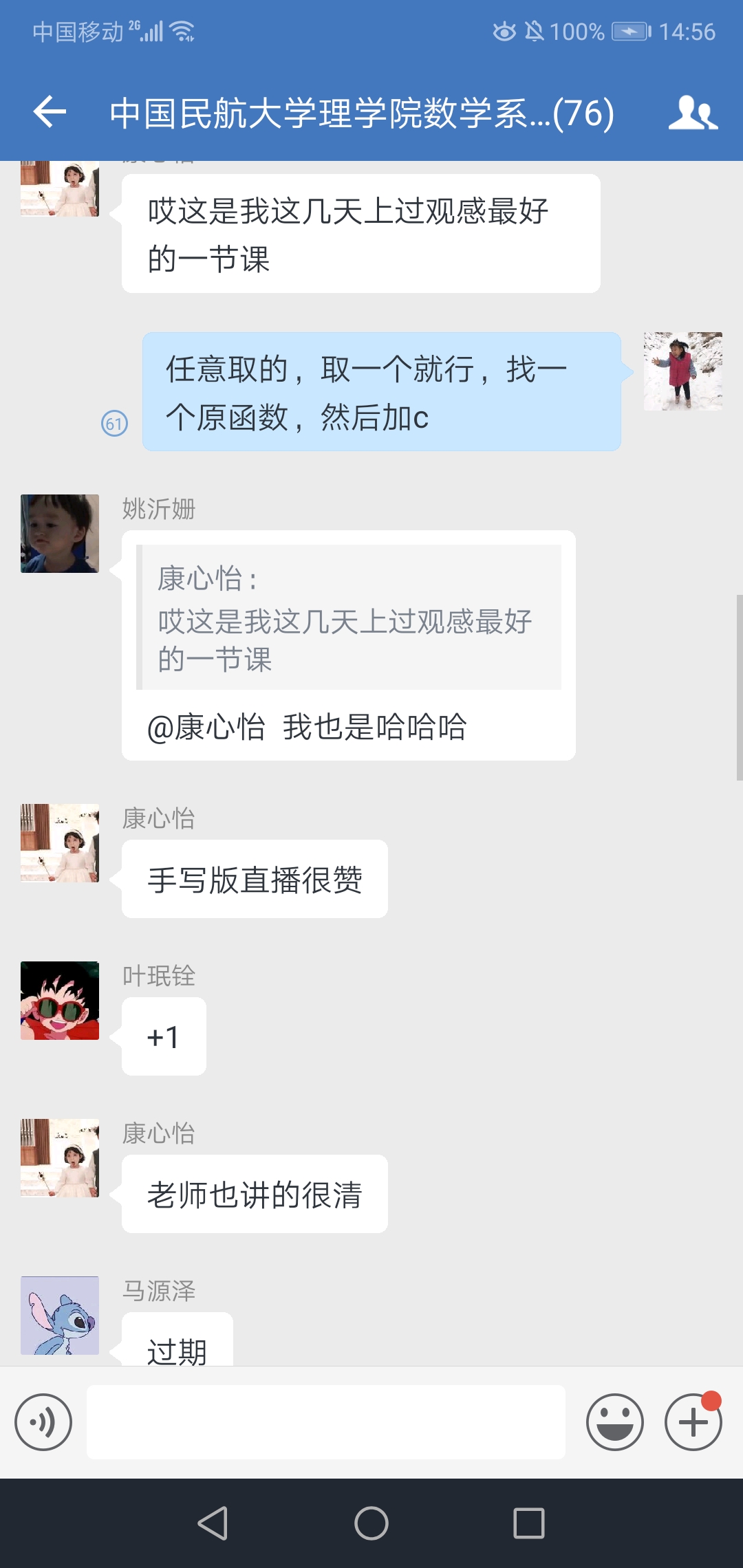Open 叶珉铨's avatar profile
Viewport: 743px width, 1568px height.
60,1001
